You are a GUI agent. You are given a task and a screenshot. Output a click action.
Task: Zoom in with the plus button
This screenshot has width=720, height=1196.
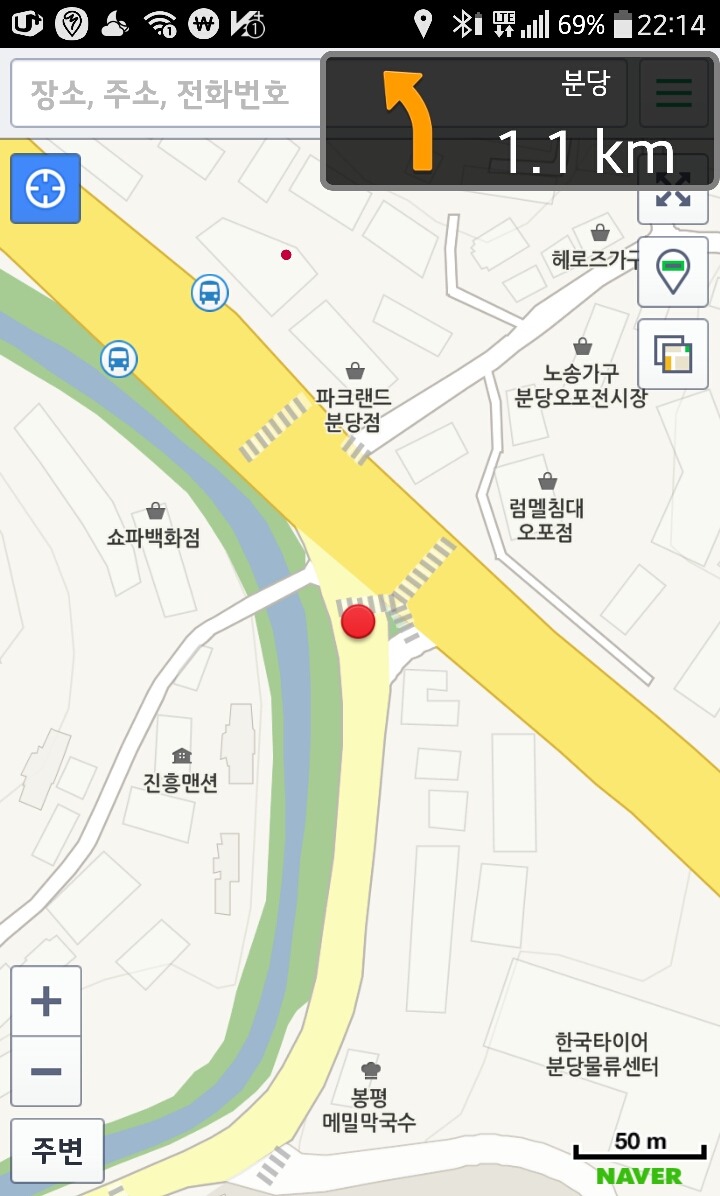click(x=46, y=1001)
